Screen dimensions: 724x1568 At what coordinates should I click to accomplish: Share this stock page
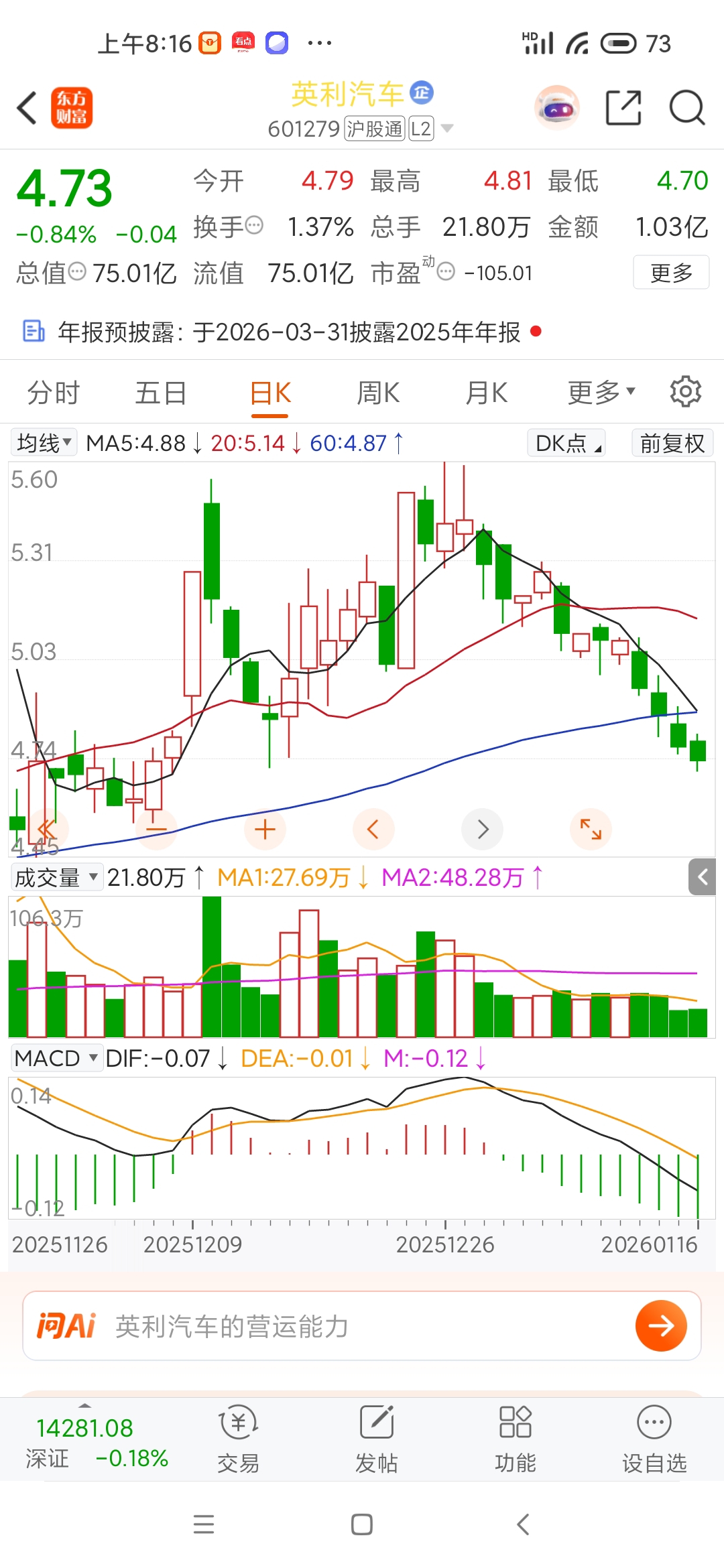[623, 108]
